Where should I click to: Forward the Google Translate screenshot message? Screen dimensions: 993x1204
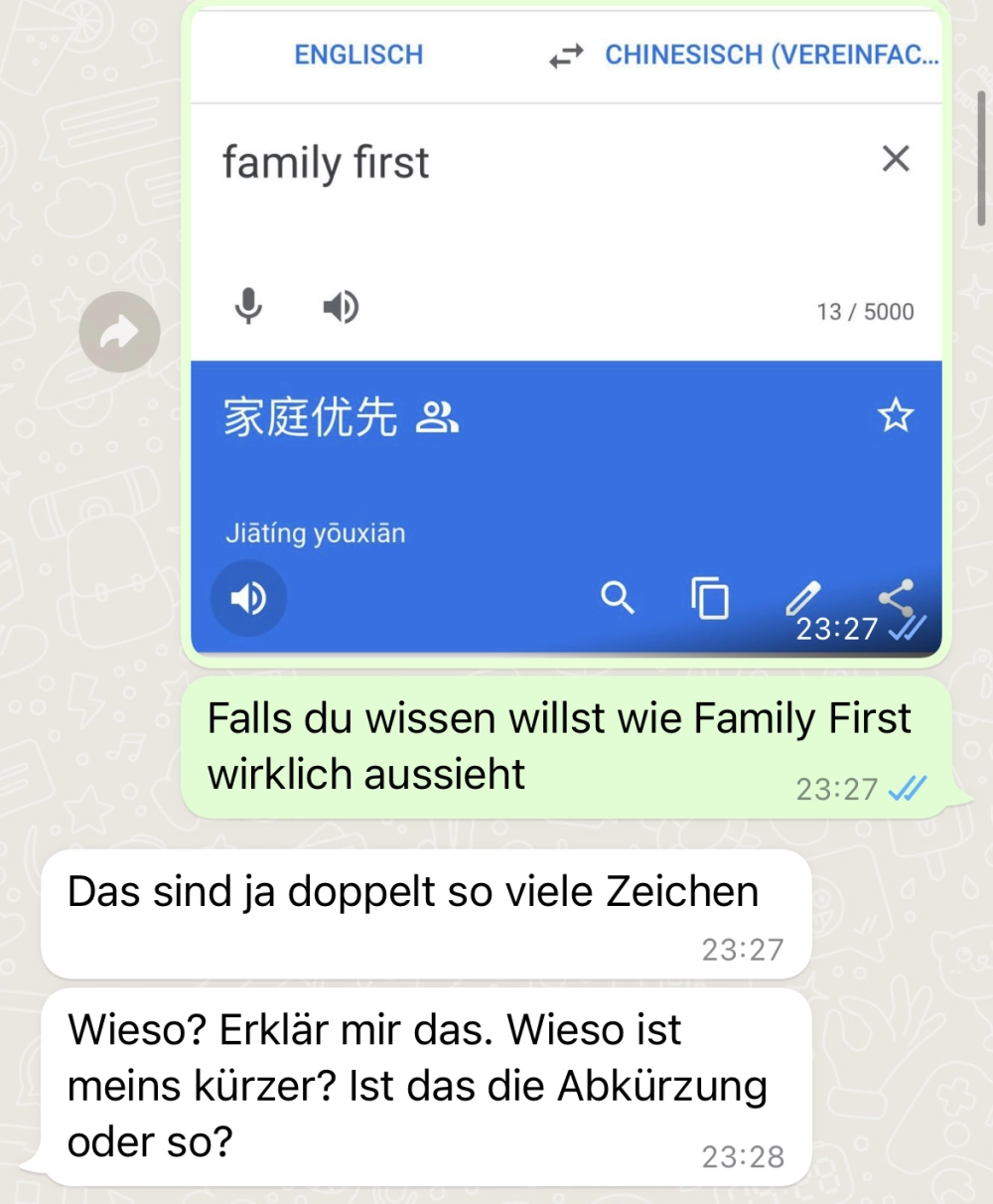(x=119, y=333)
